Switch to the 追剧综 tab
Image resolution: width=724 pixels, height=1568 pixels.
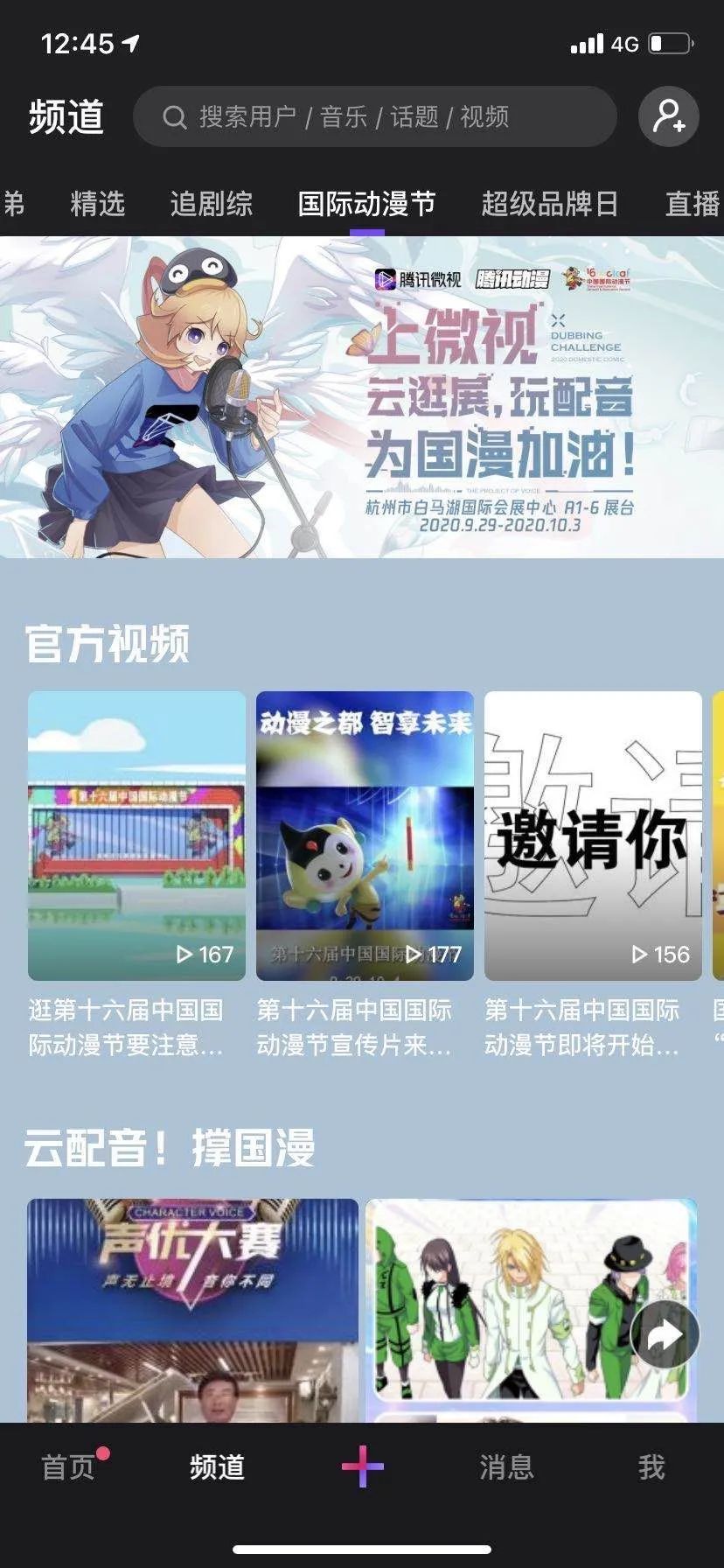tap(211, 204)
